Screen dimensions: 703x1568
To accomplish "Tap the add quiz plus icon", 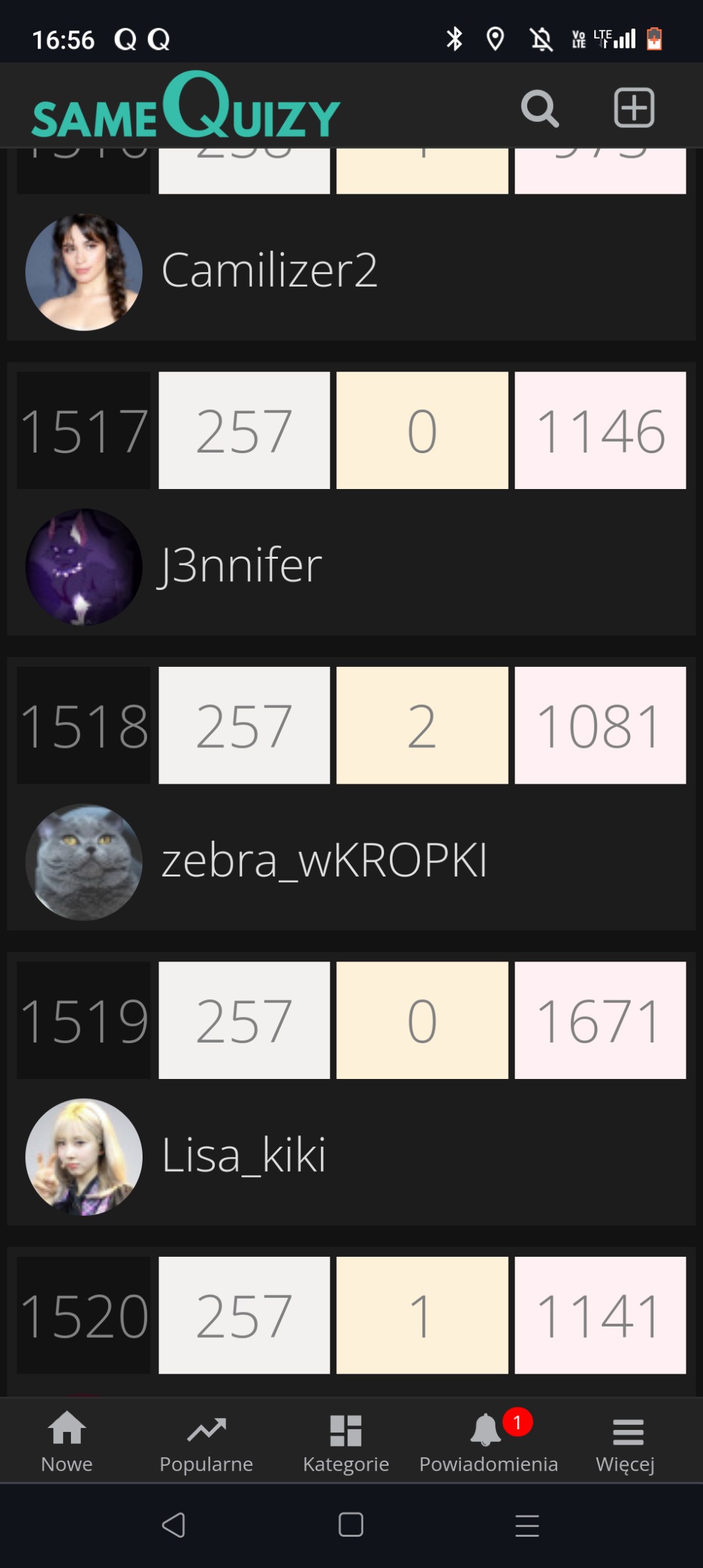I will pos(634,107).
